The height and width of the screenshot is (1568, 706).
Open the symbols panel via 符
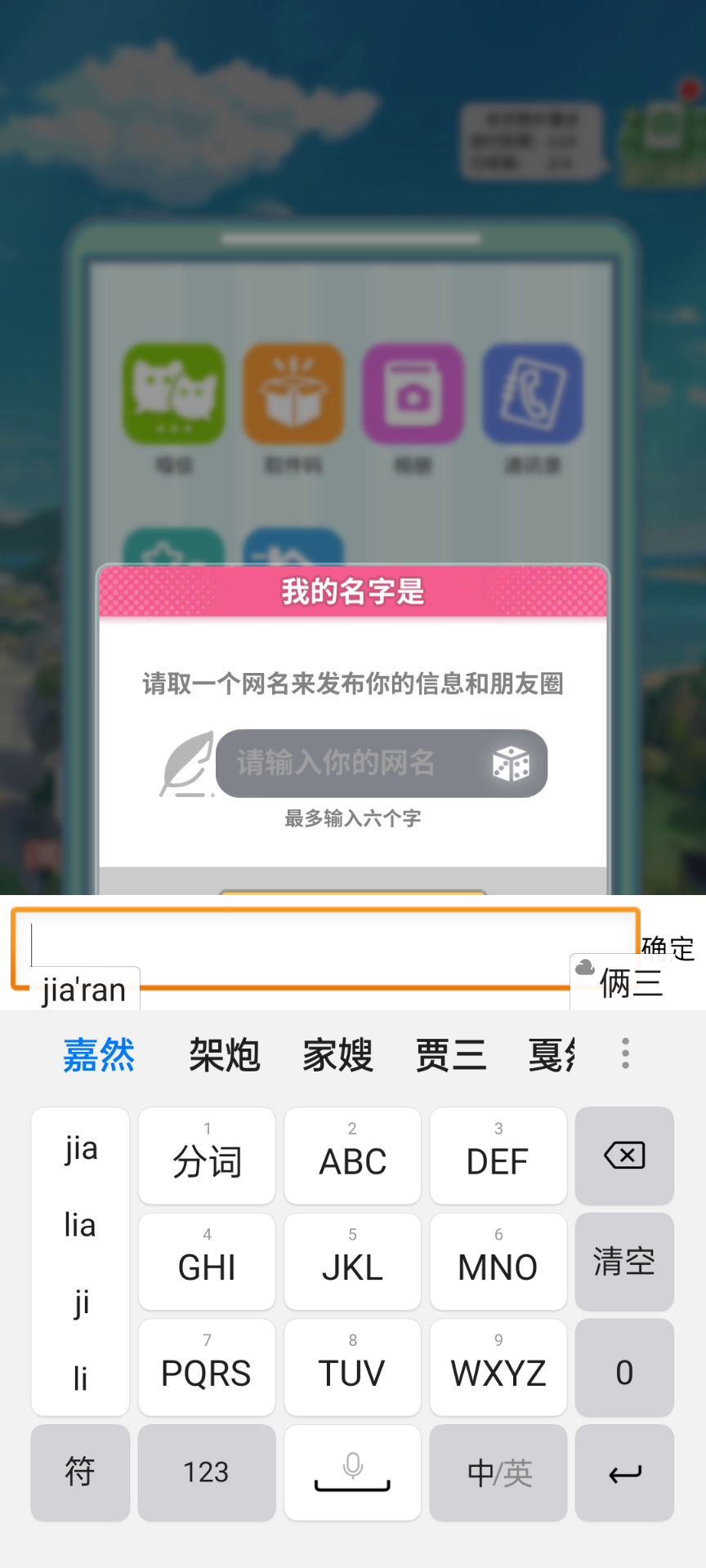(x=80, y=1472)
